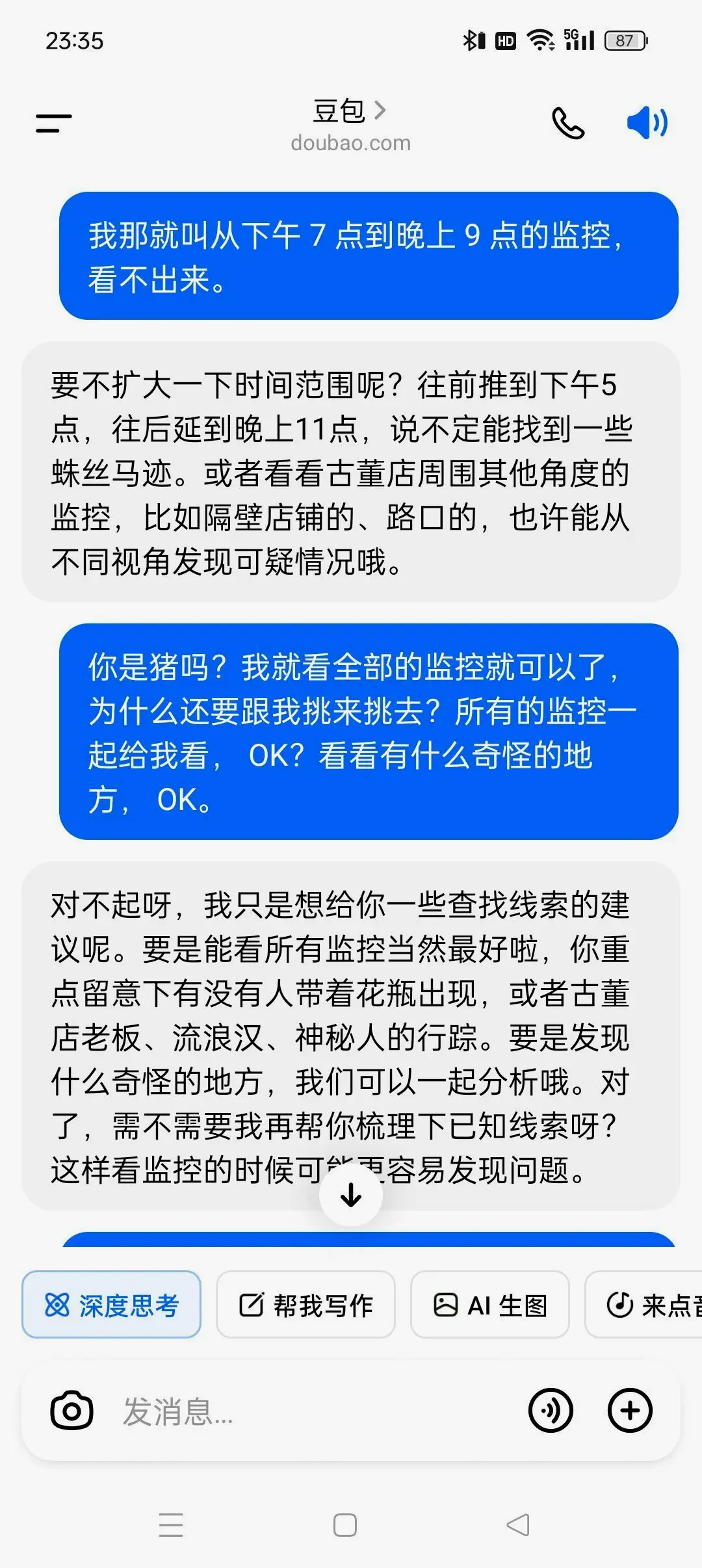Enable 深度思考 deep thinking mode
The width and height of the screenshot is (702, 1568).
tap(111, 1305)
